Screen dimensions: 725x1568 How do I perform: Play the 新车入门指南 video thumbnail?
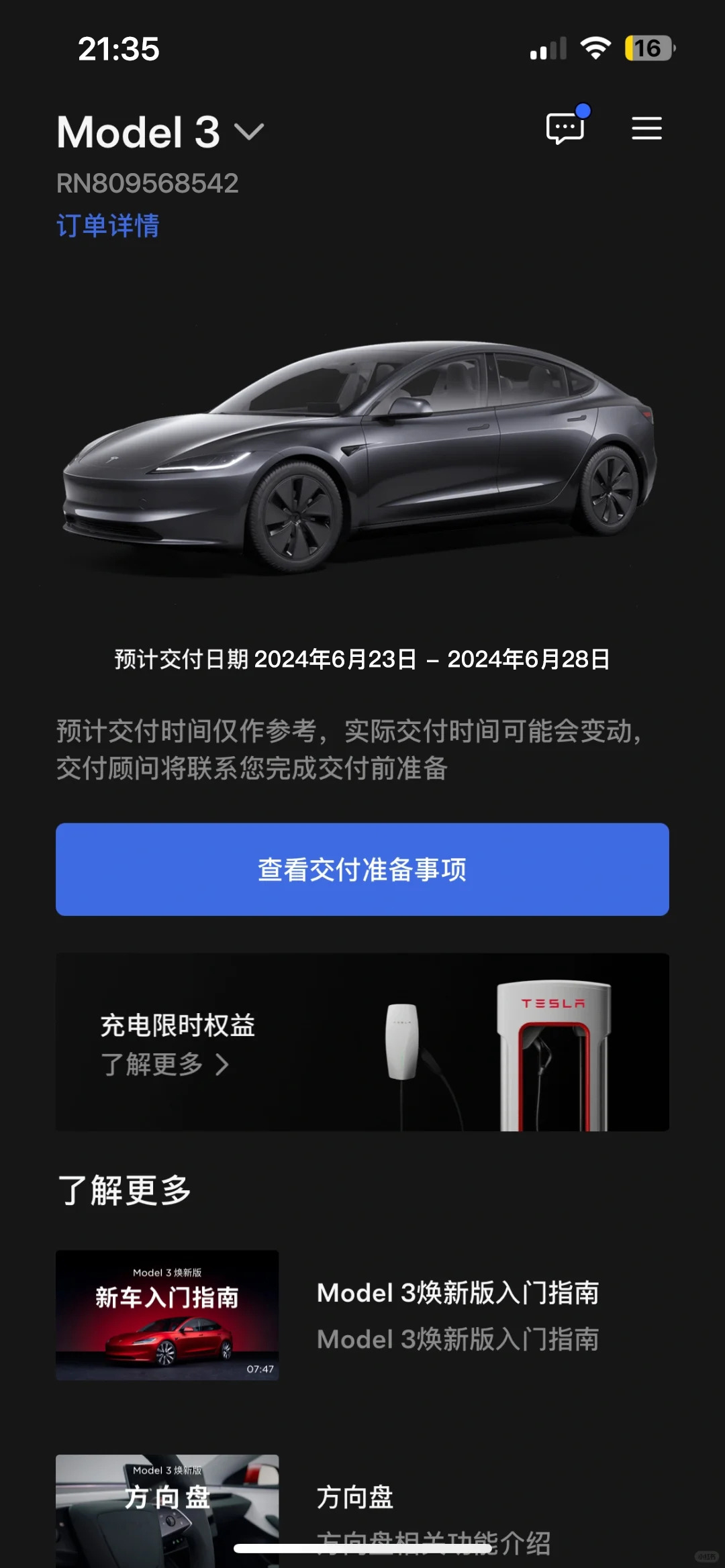pos(167,1315)
